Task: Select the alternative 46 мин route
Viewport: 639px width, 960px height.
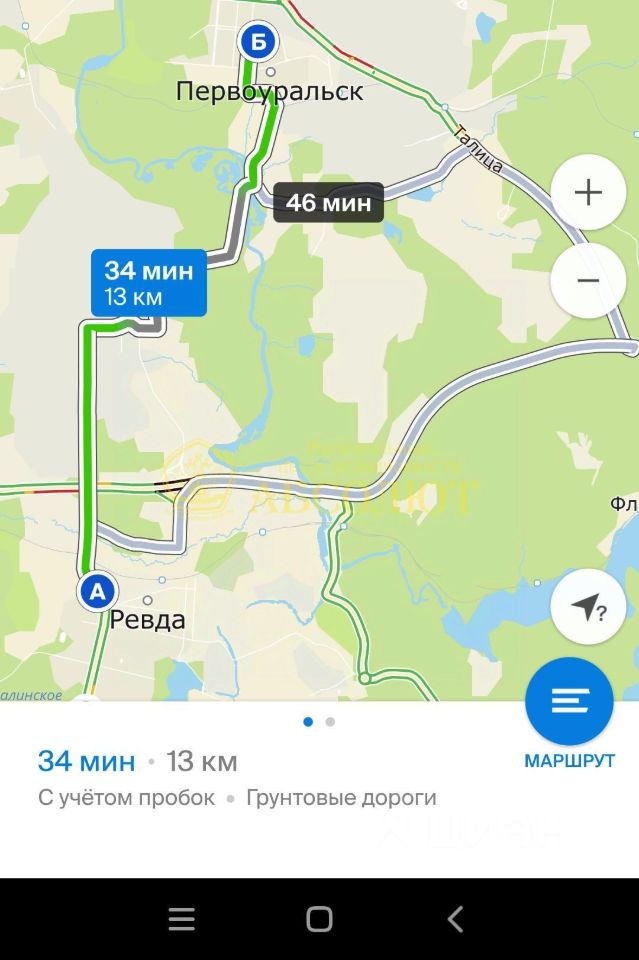Action: coord(328,203)
